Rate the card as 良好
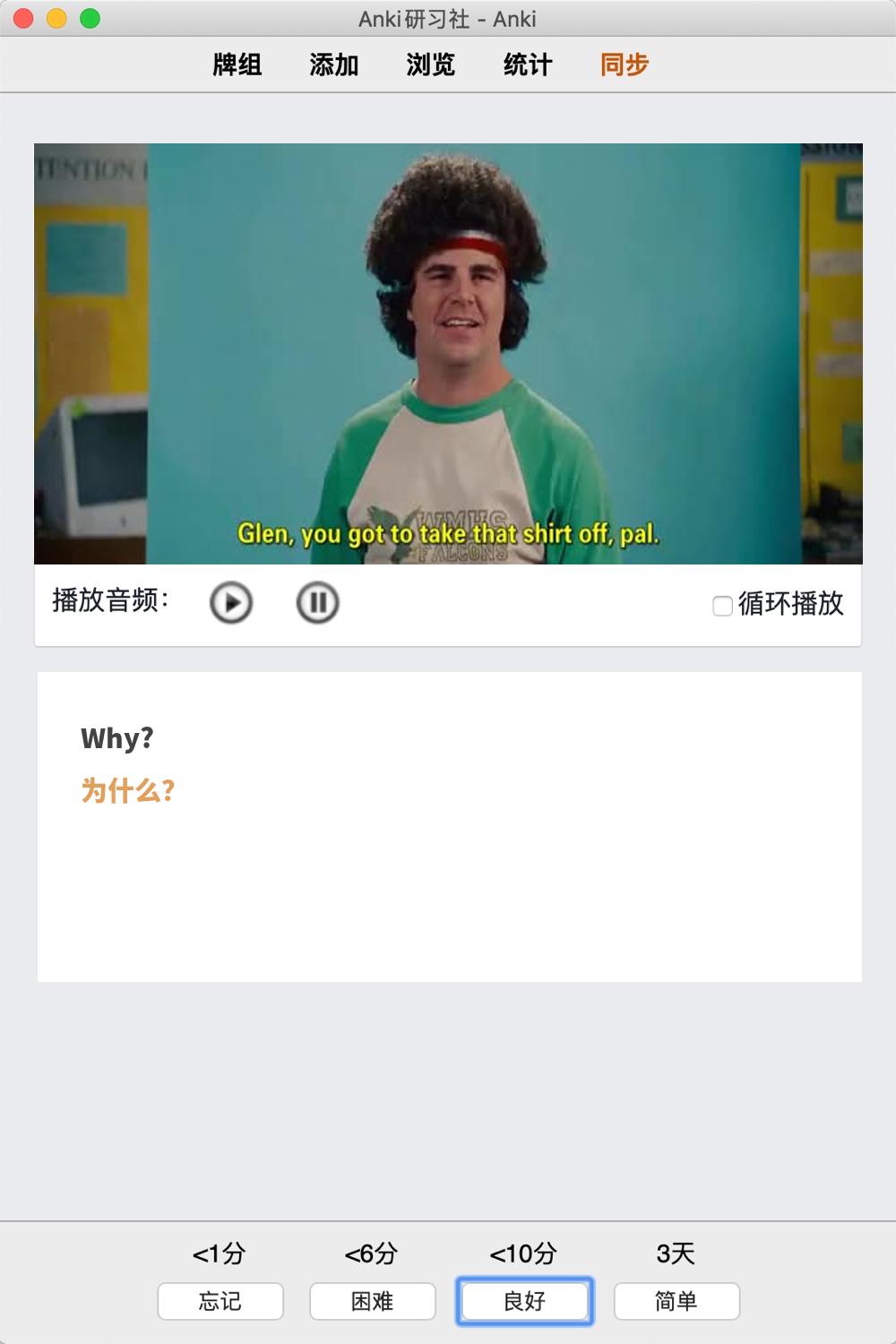This screenshot has width=896, height=1344. 525,1301
